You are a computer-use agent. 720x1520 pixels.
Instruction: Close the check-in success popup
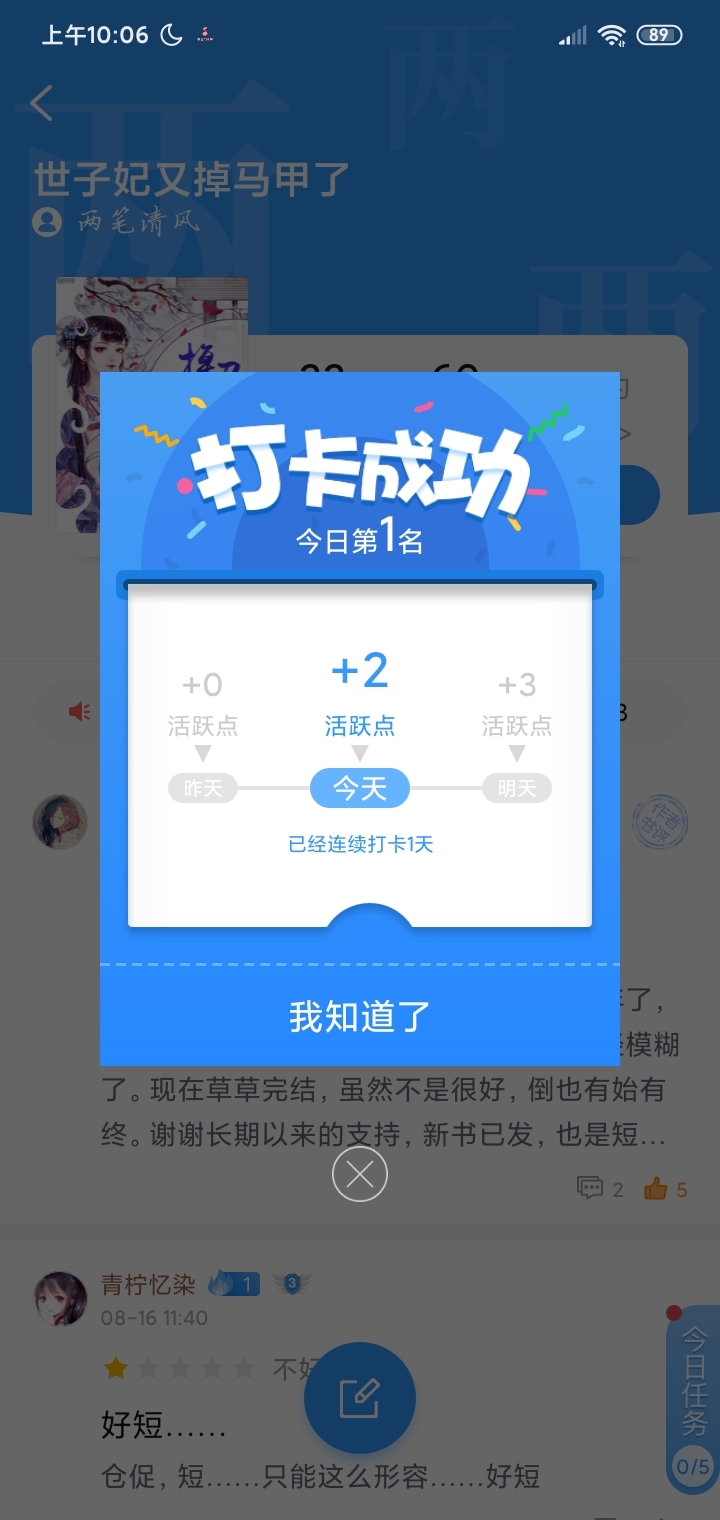[360, 1175]
